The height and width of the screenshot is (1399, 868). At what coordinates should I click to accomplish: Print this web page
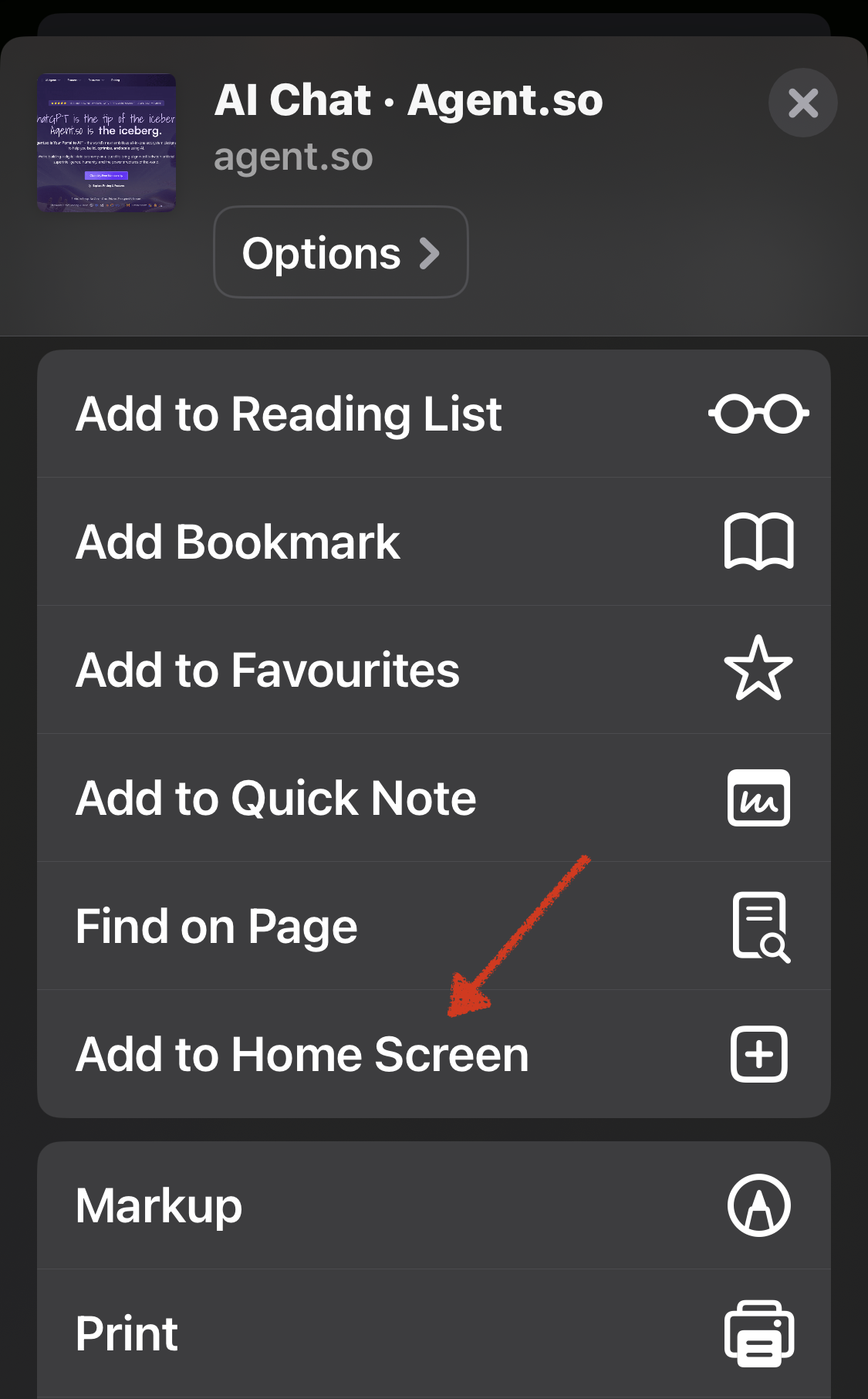pyautogui.click(x=434, y=1333)
